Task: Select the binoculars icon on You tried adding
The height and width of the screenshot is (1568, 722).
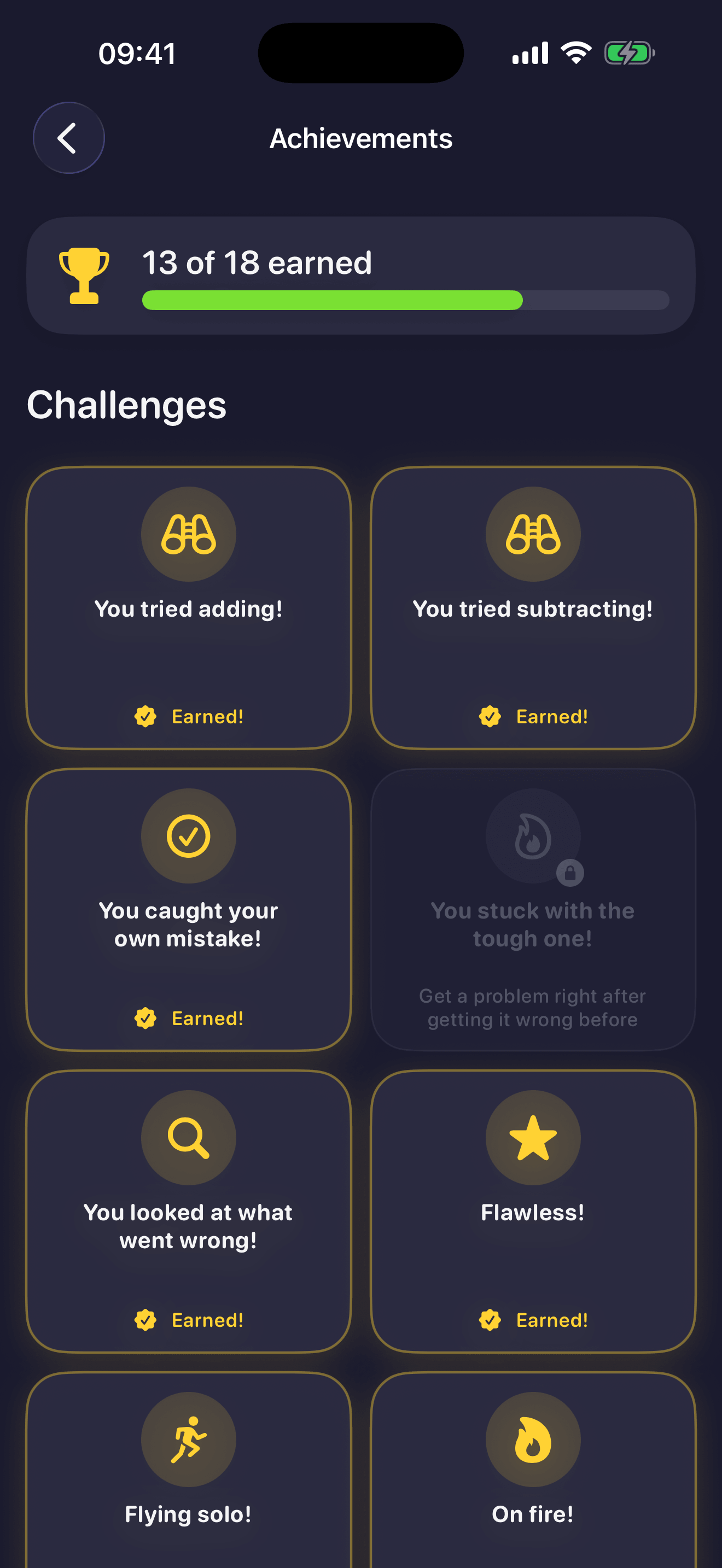Action: point(189,534)
